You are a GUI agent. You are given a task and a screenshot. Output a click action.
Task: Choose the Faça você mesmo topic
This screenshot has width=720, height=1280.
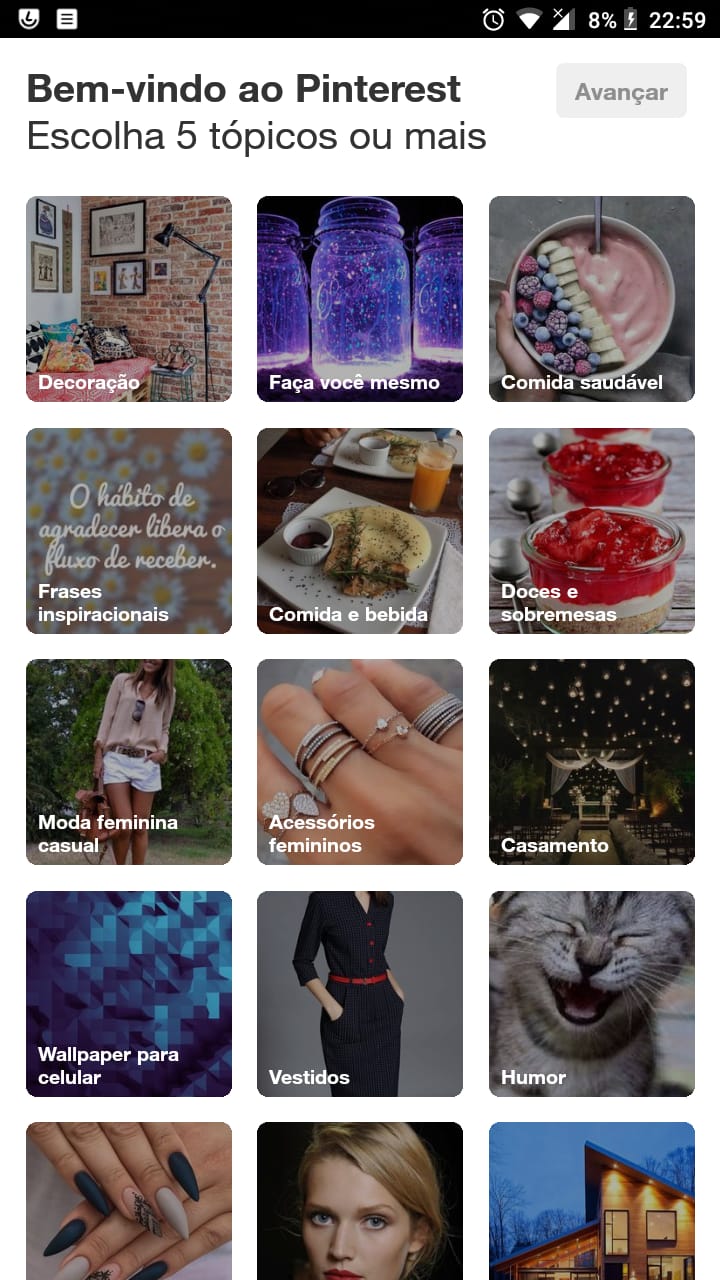360,299
